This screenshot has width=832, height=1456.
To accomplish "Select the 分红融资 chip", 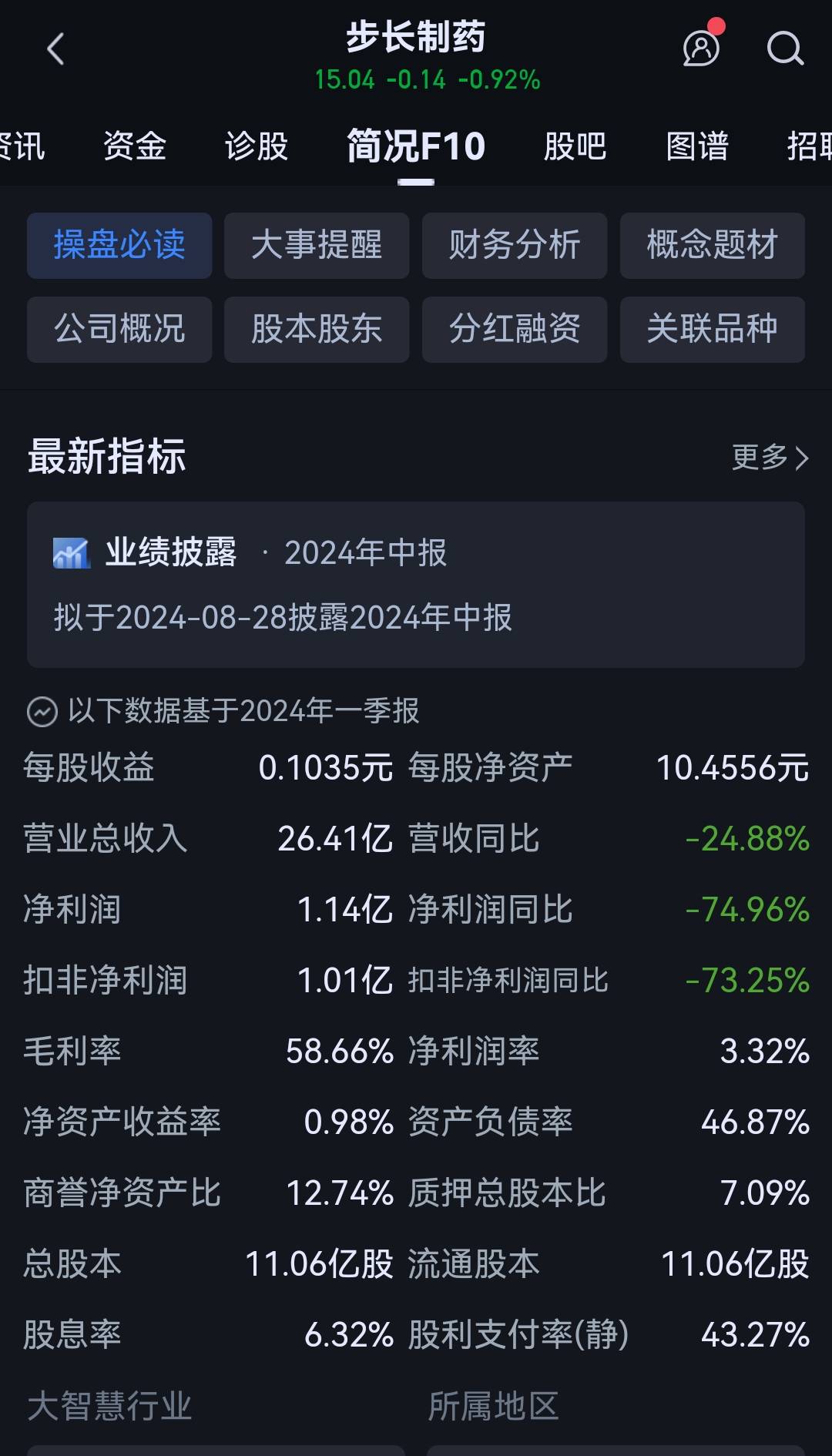I will pyautogui.click(x=515, y=329).
